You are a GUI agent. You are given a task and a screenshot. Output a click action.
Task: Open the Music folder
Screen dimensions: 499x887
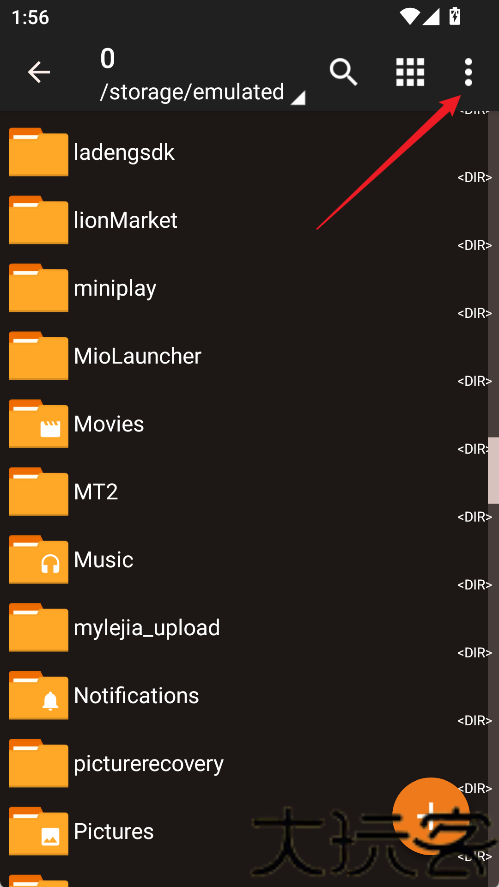244,560
